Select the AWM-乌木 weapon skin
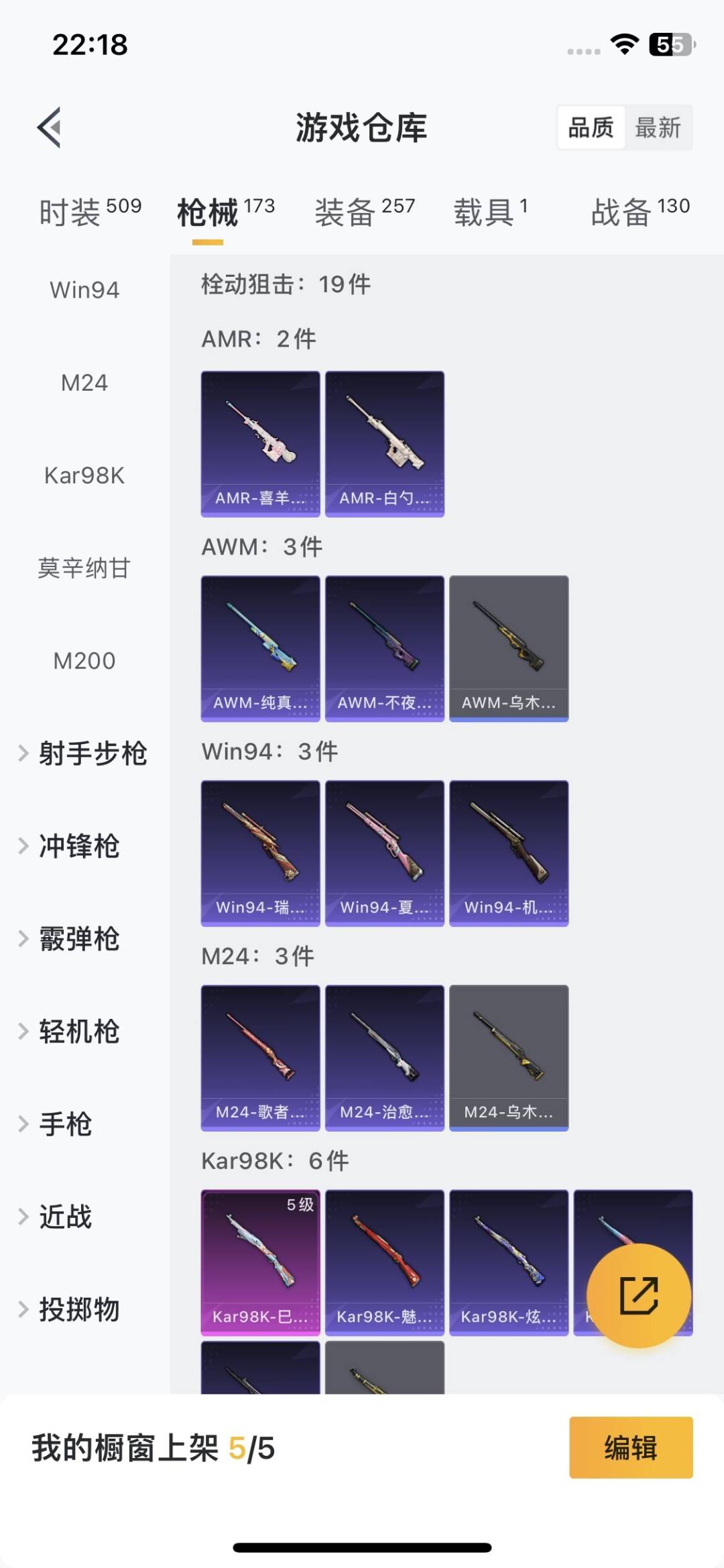The width and height of the screenshot is (724, 1568). [x=509, y=647]
